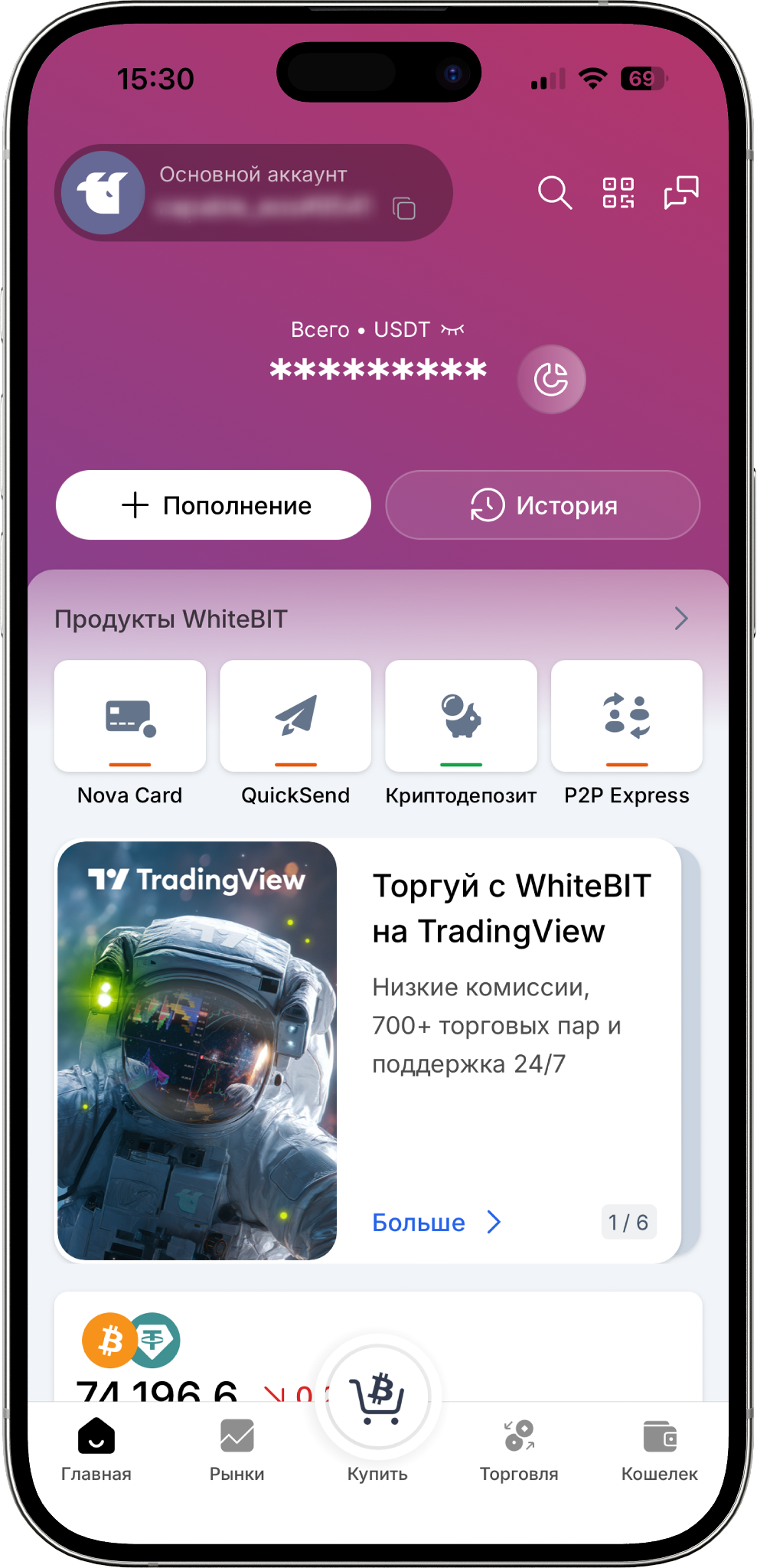Reveal the hidden USDT balance
Viewport: 757px width, 1568px height.
pos(453,330)
